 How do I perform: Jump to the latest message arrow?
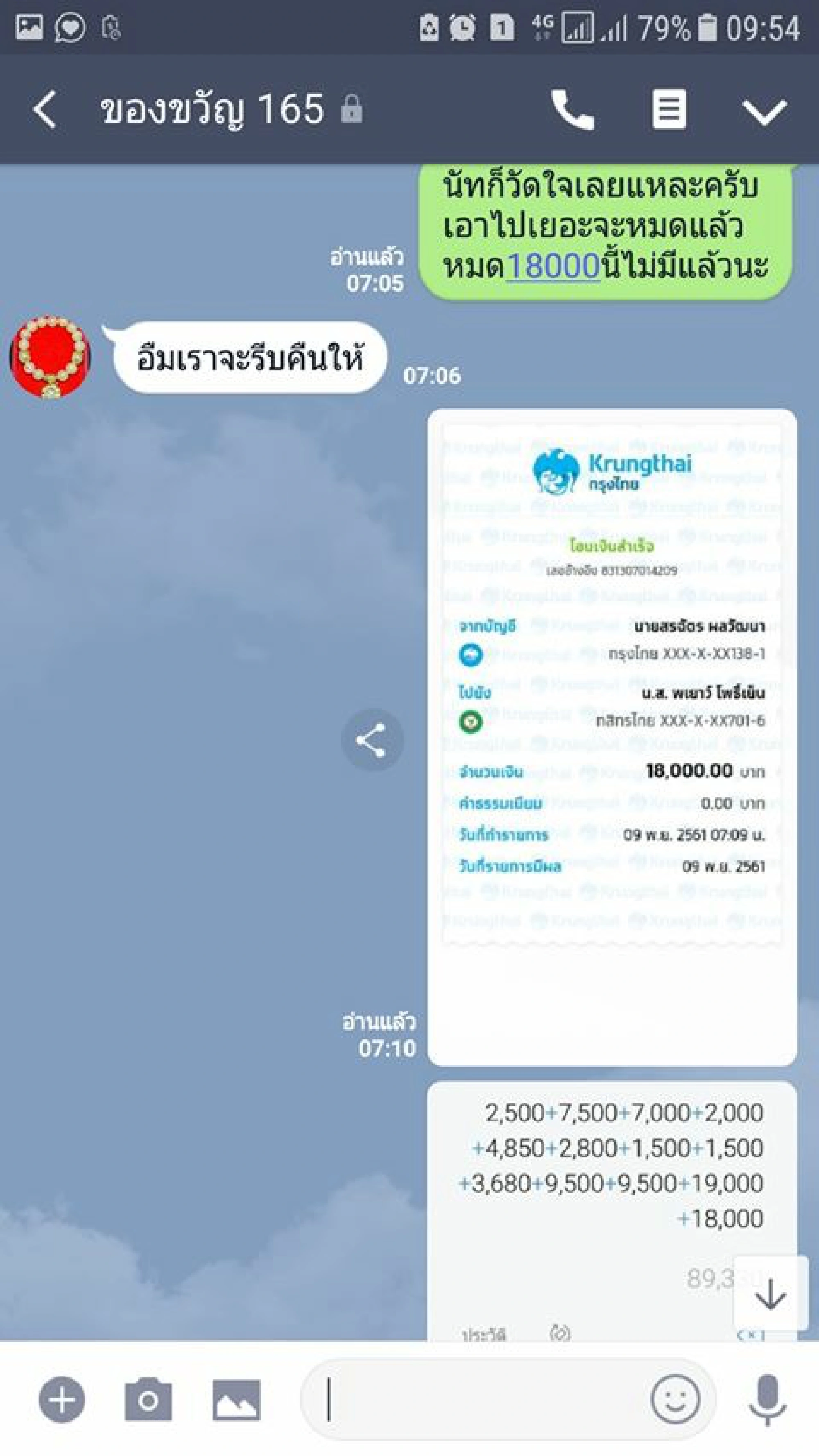point(770,1294)
